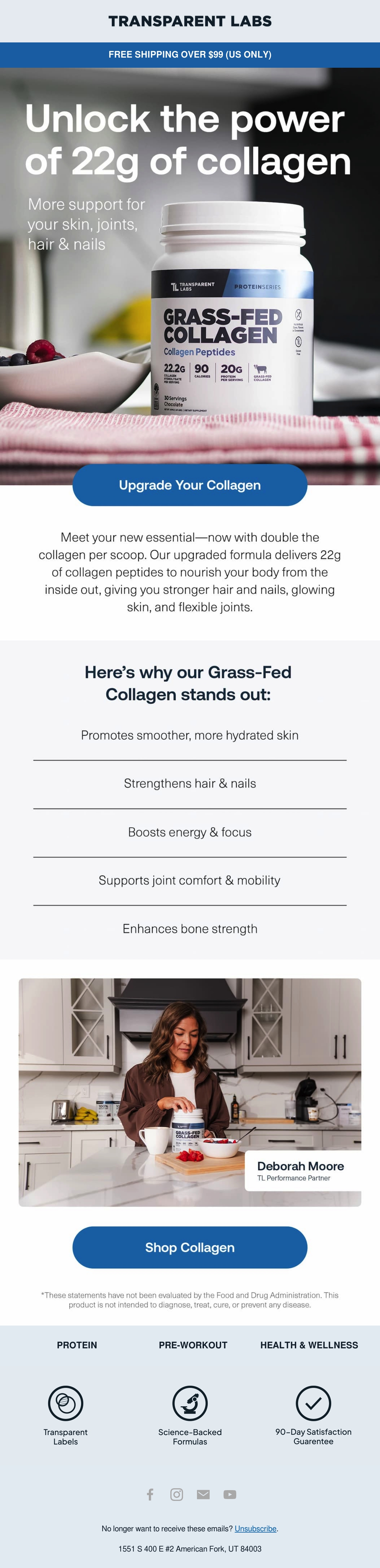
Task: Visit the Facebook page icon
Action: point(150,1494)
